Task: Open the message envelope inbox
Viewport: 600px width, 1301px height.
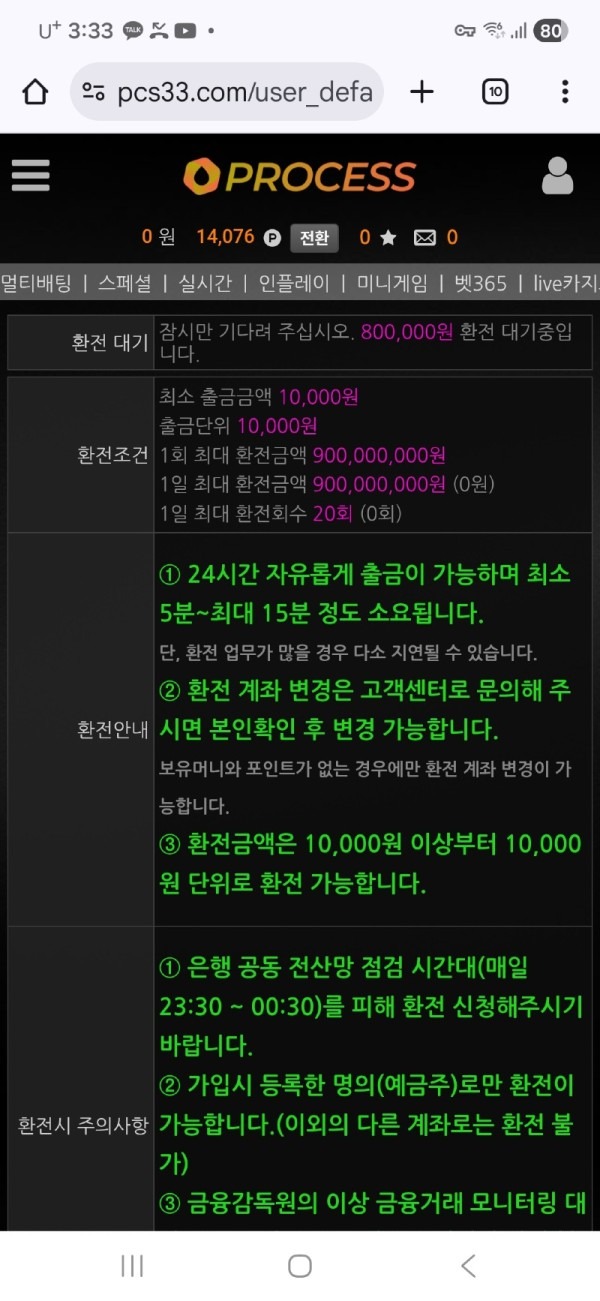Action: point(425,238)
